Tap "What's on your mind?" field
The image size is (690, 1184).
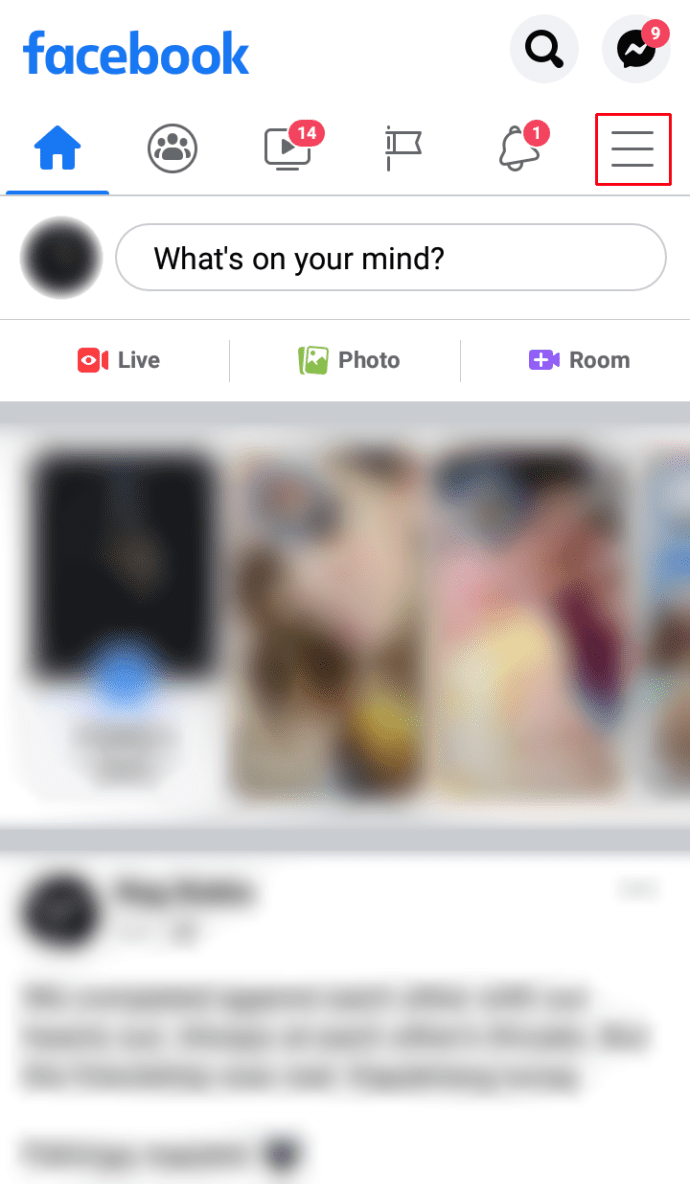point(390,258)
